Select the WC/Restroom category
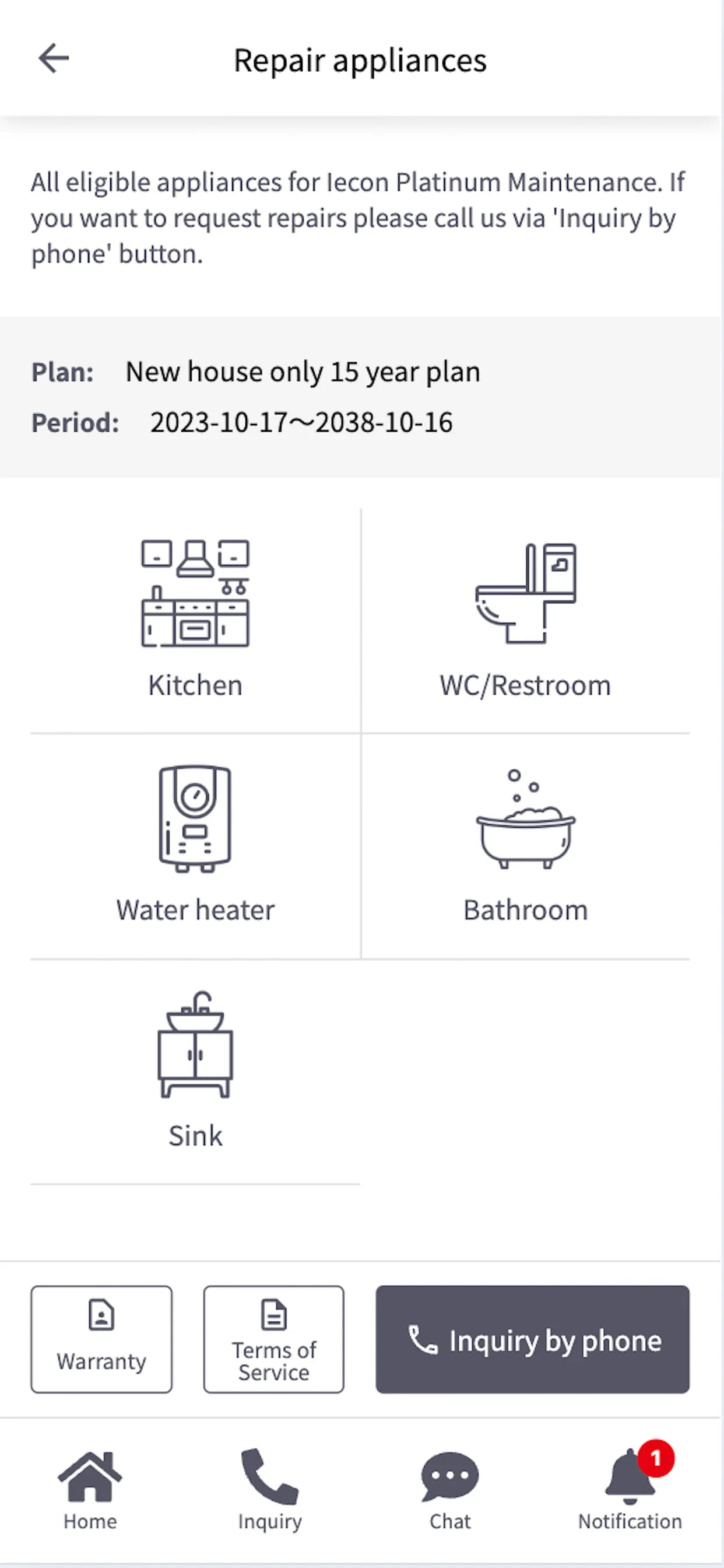 [525, 618]
